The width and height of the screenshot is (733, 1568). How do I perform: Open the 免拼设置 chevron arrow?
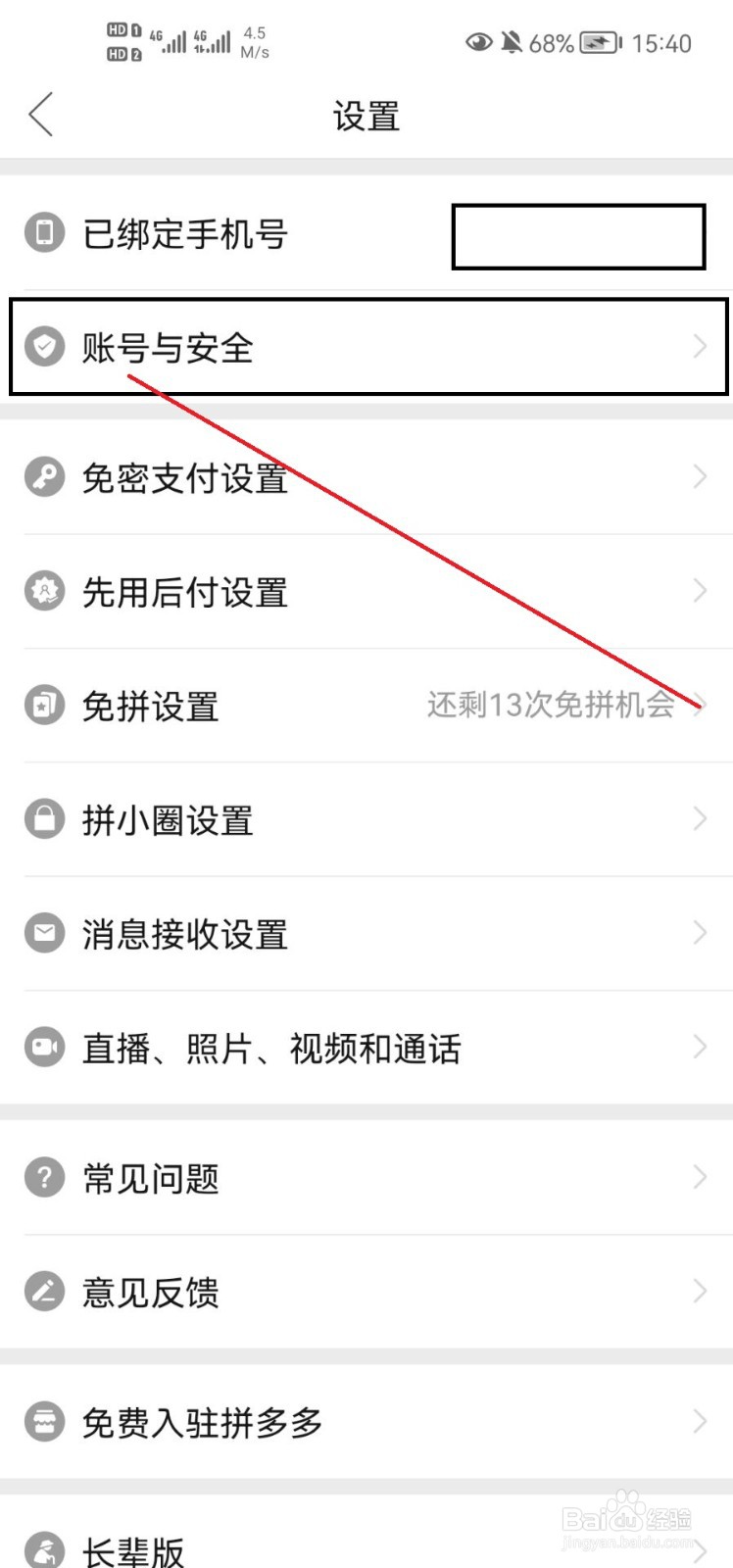click(x=700, y=705)
